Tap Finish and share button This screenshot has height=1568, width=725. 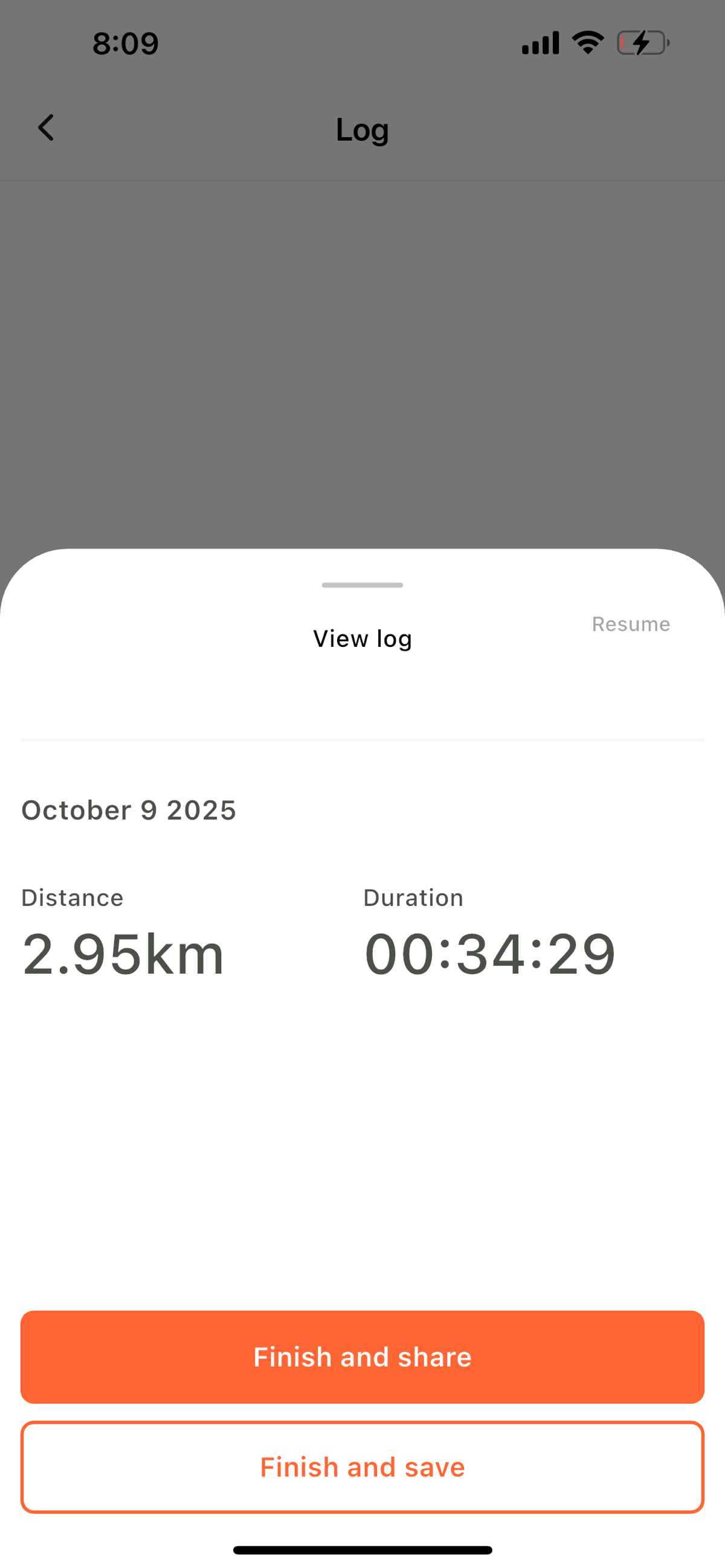(x=362, y=1357)
